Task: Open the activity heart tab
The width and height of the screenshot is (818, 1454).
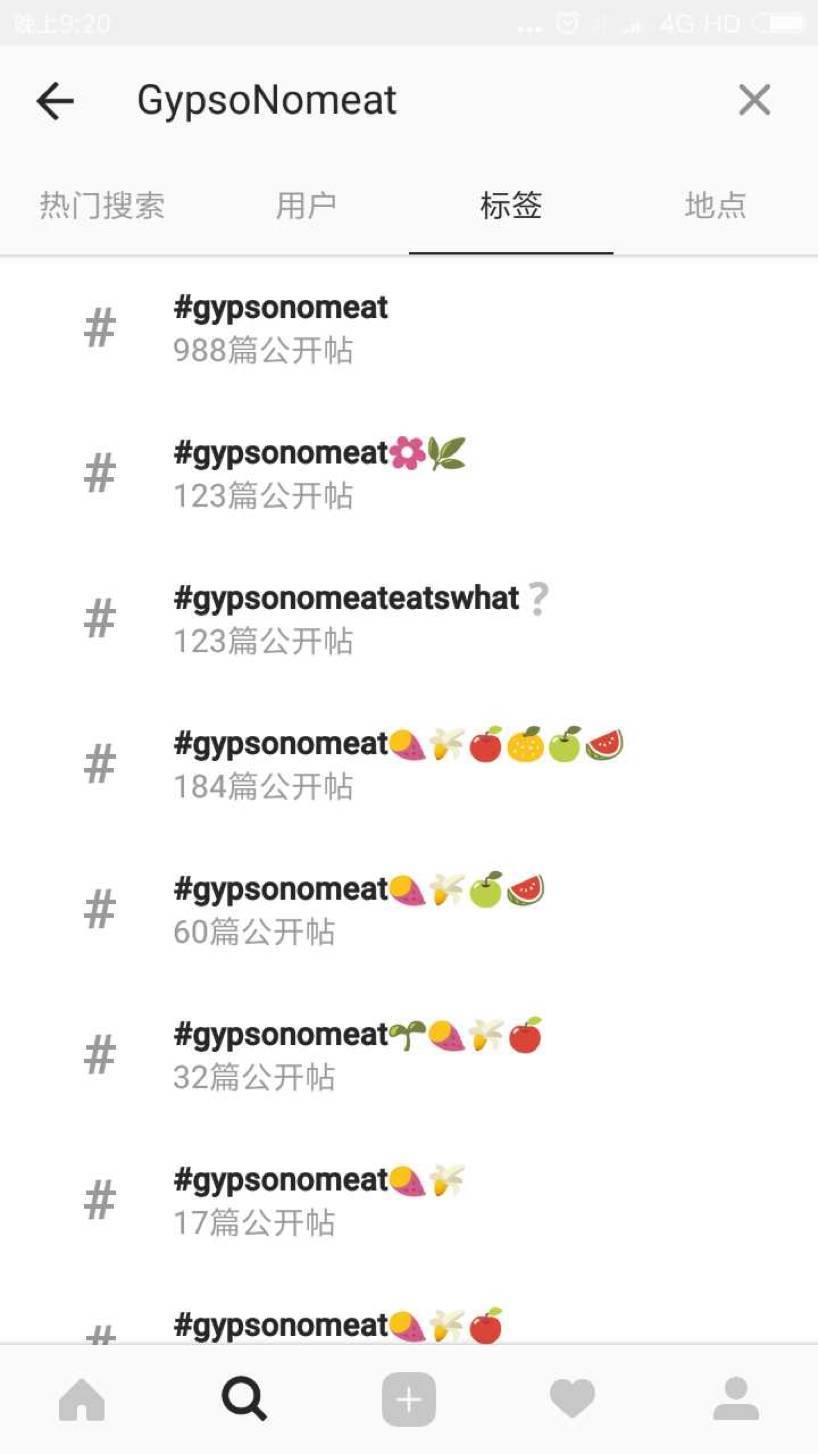Action: pos(572,1398)
